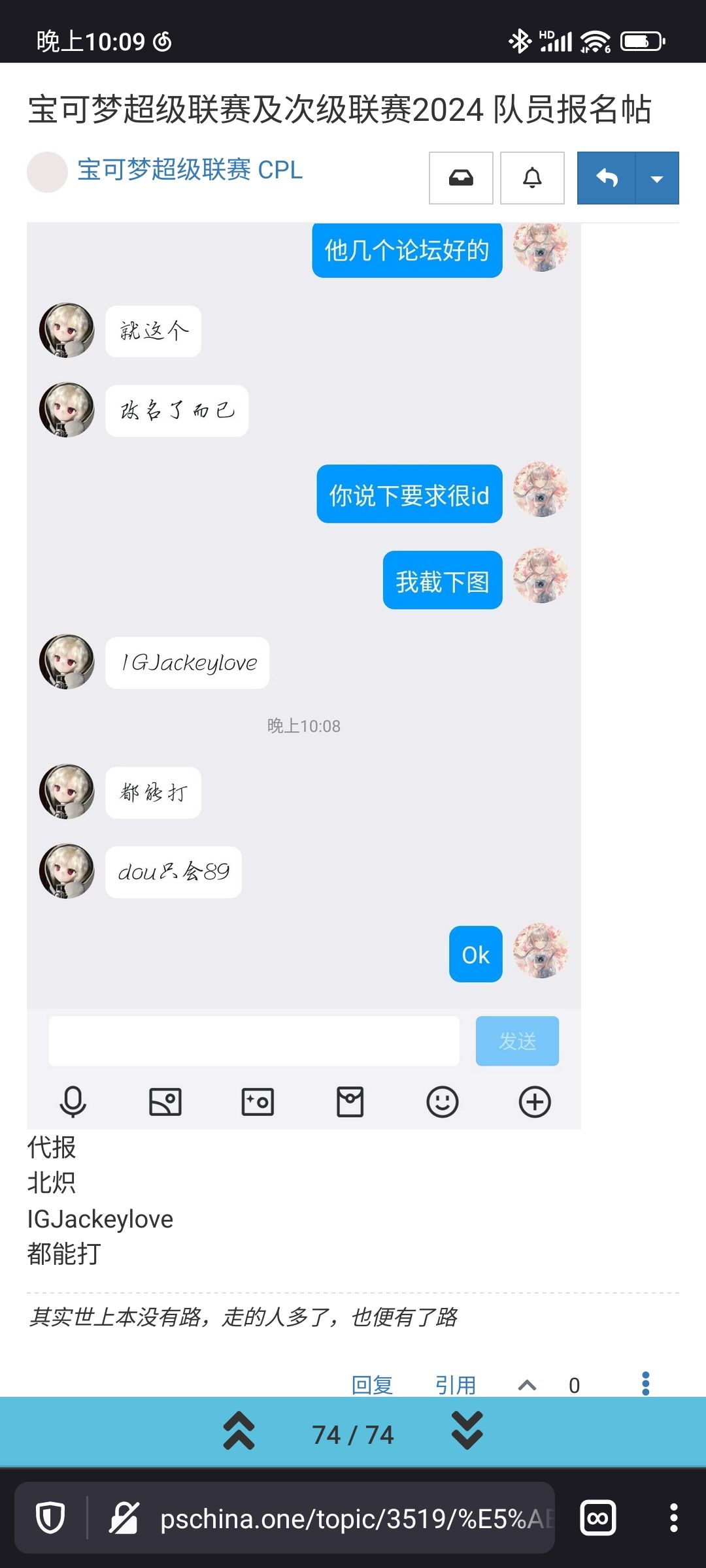Upvote the post with the up arrow
Image resolution: width=706 pixels, height=1568 pixels.
point(527,1384)
